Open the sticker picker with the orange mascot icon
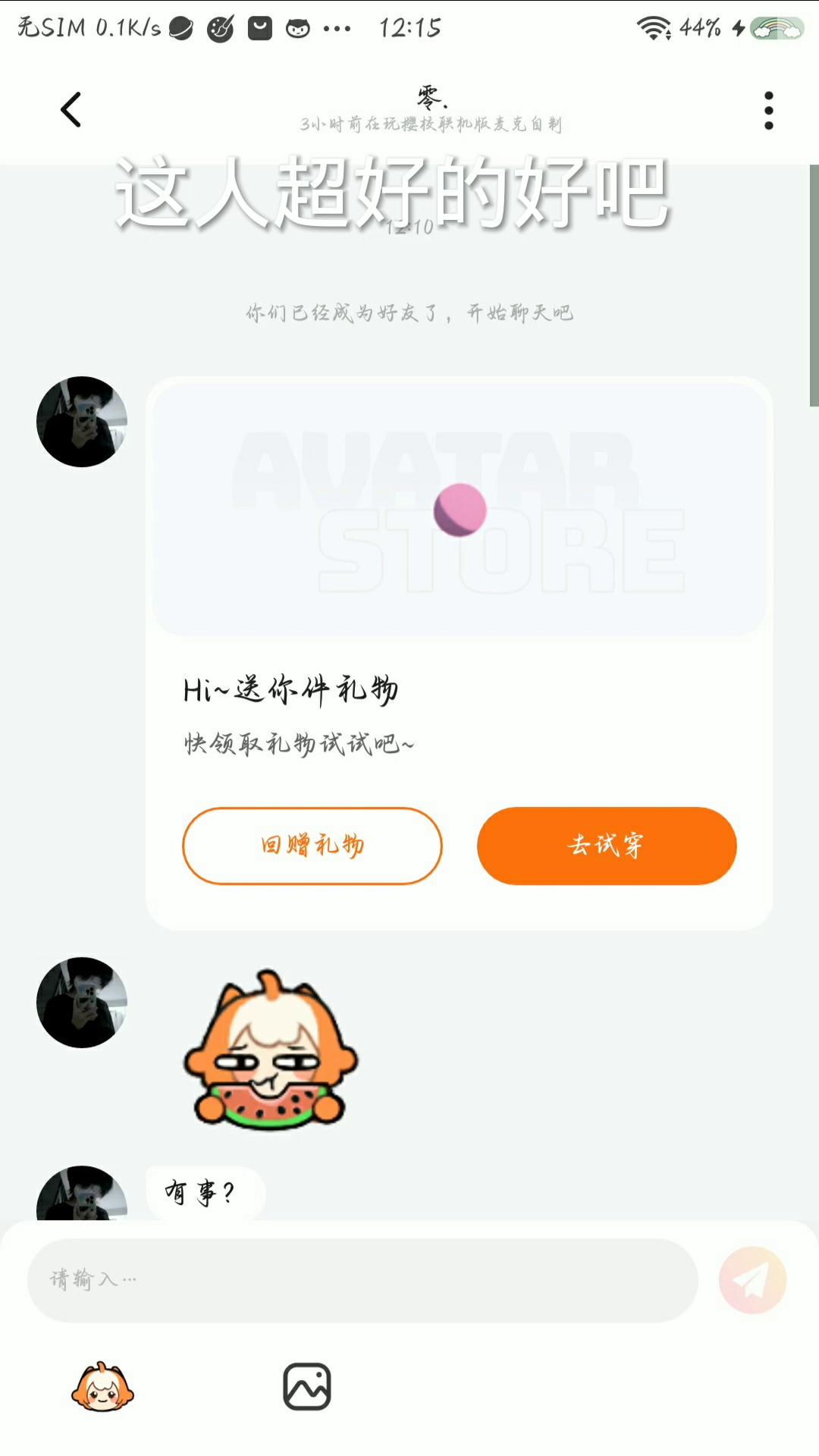This screenshot has height=1456, width=819. 102,1387
